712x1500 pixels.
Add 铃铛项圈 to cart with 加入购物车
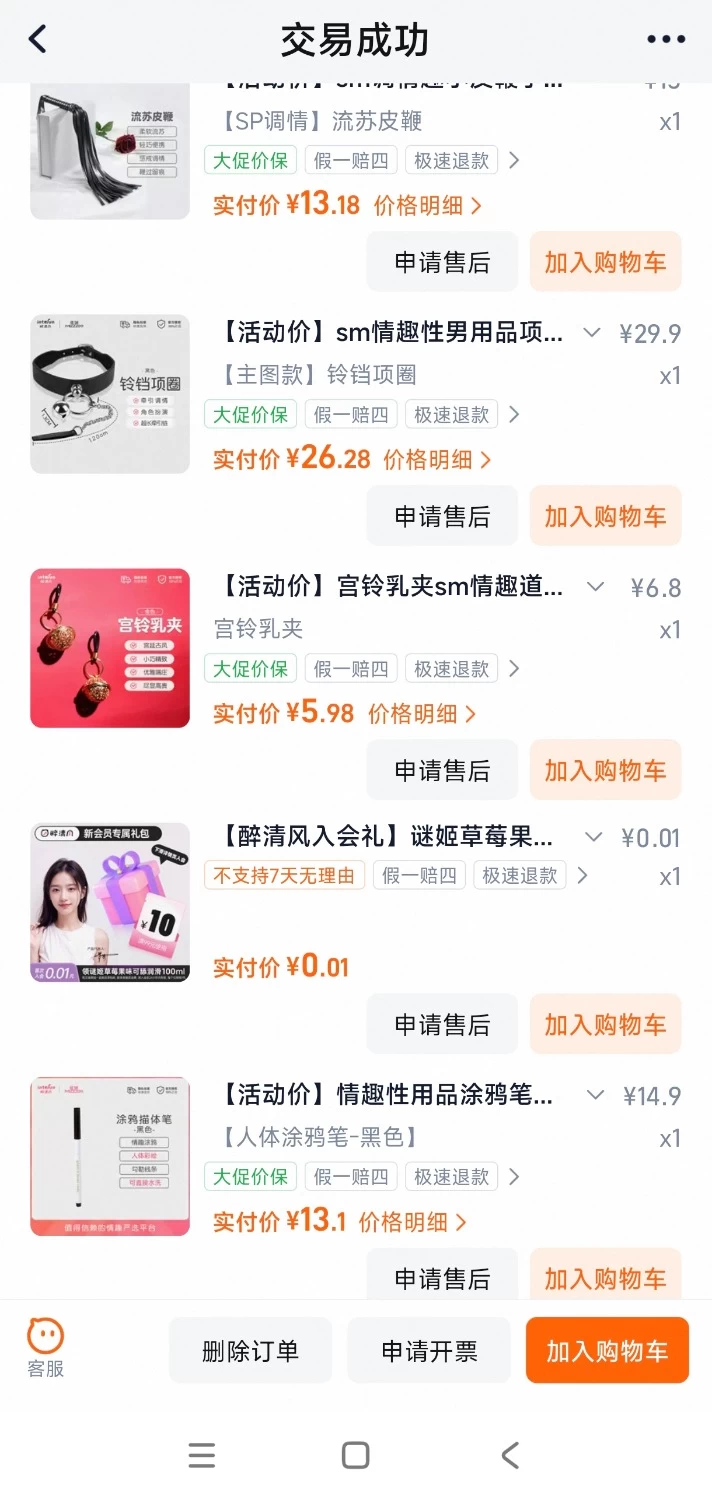pos(605,517)
